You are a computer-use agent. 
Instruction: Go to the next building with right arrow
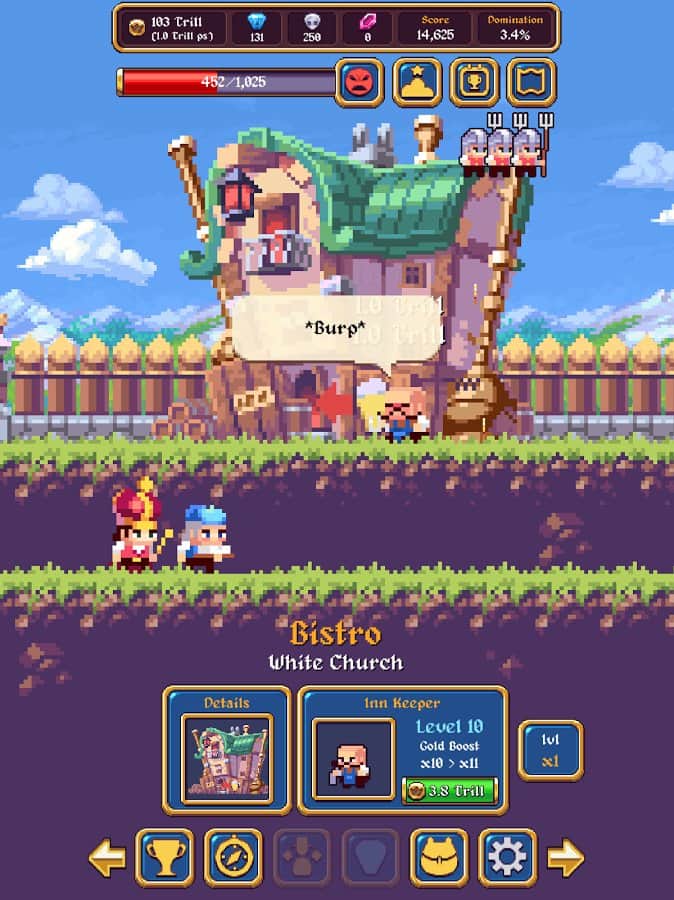point(566,858)
